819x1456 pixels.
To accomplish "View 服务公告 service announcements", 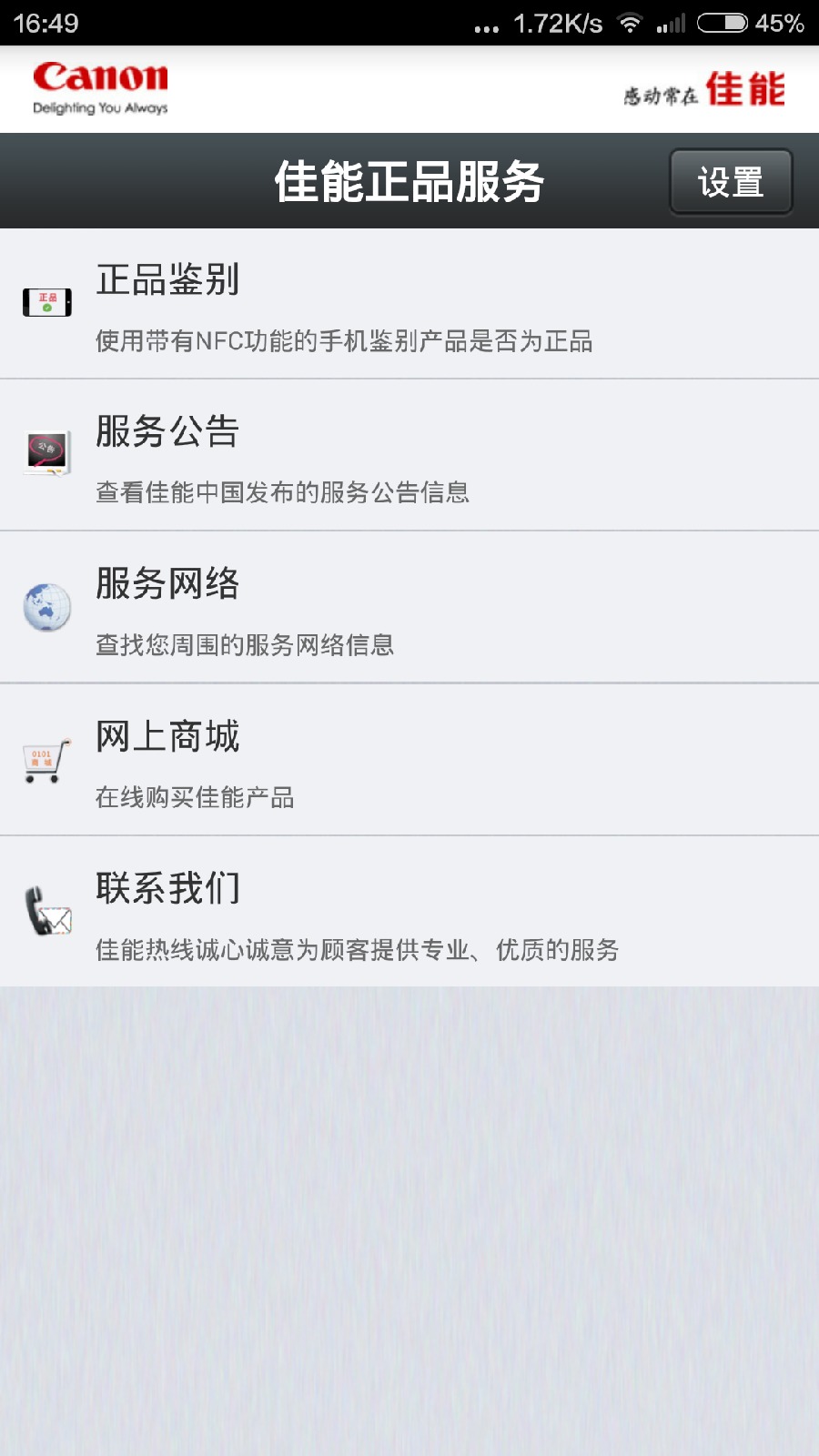I will click(409, 456).
